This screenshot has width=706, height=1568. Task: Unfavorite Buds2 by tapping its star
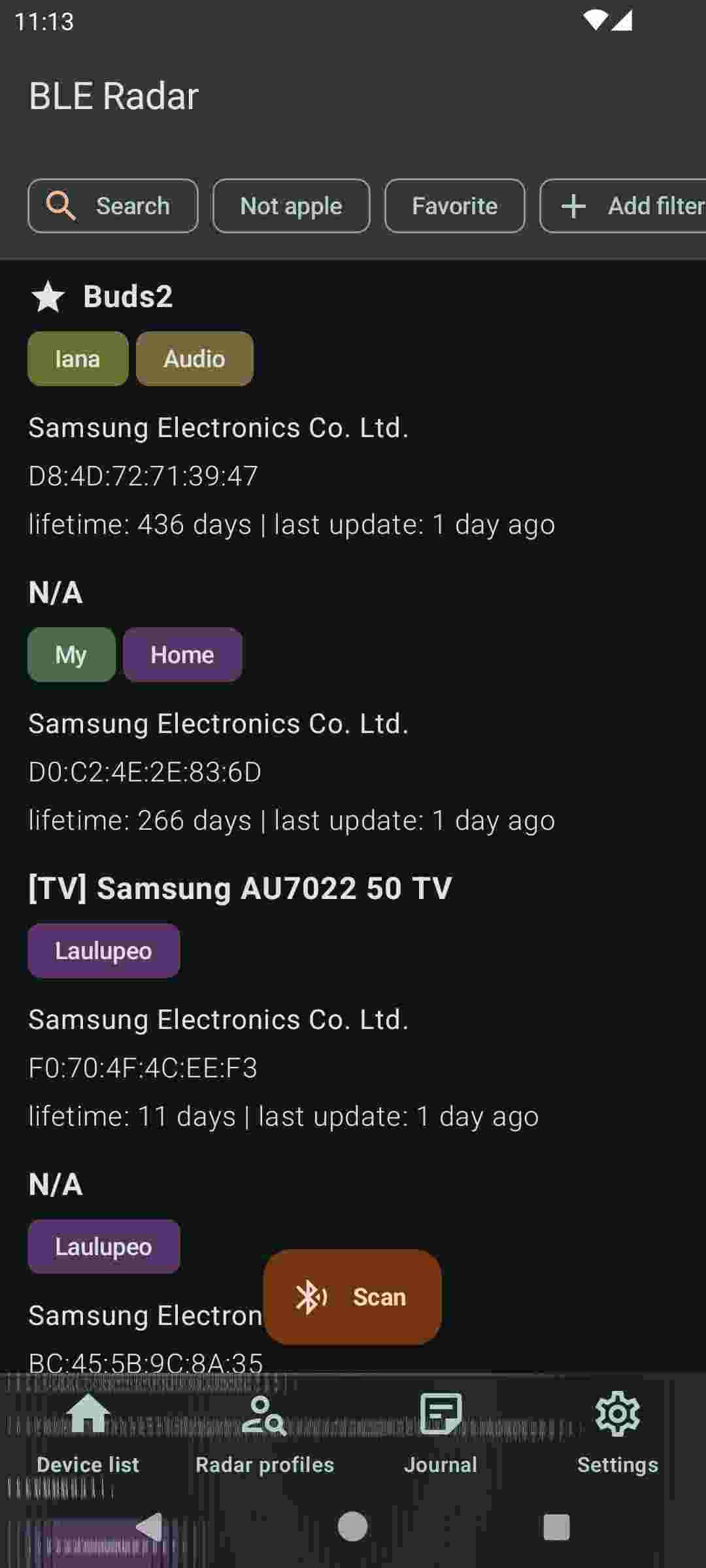point(48,298)
